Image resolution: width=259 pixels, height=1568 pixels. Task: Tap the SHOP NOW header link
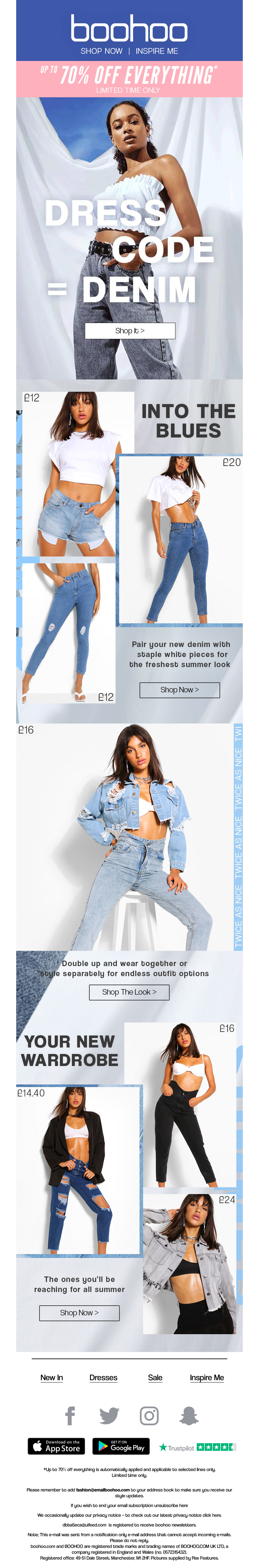pos(102,51)
